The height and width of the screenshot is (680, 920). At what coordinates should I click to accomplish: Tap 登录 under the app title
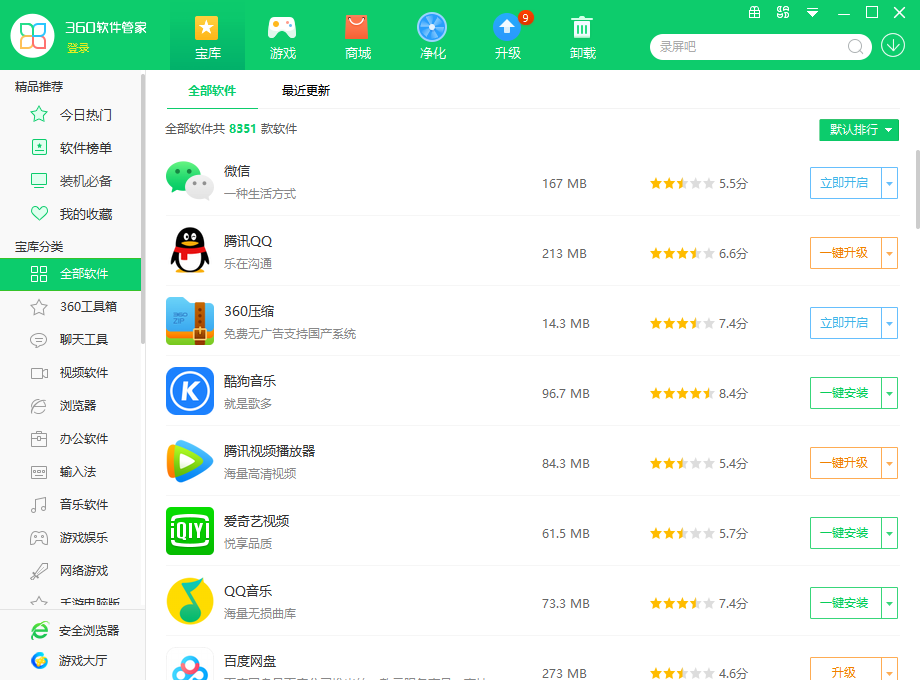(78, 48)
